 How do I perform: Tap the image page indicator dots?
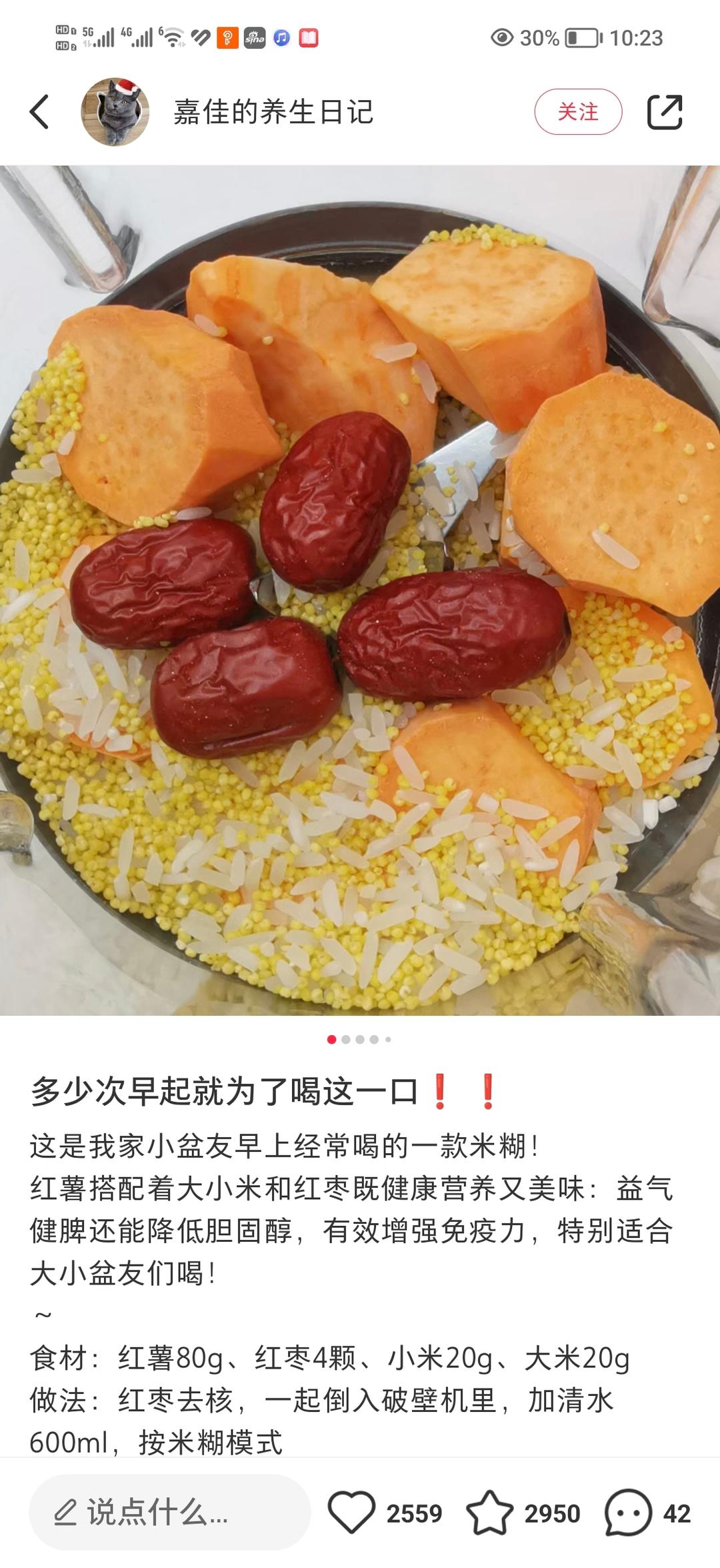[359, 1039]
